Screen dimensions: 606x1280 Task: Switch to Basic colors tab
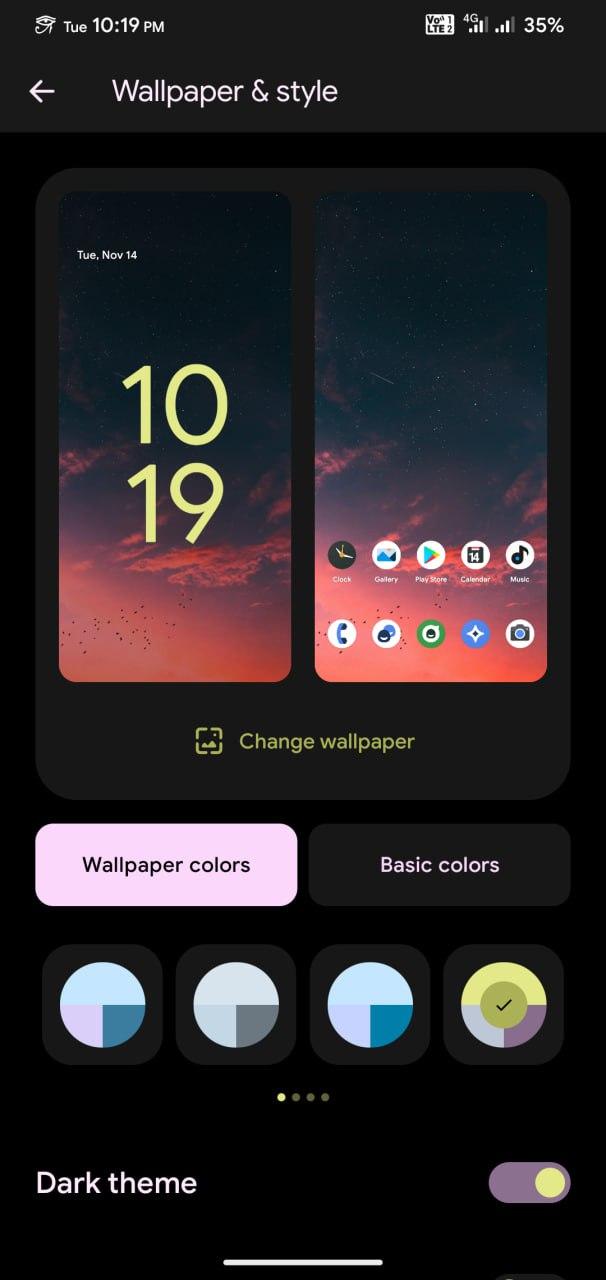pyautogui.click(x=440, y=865)
